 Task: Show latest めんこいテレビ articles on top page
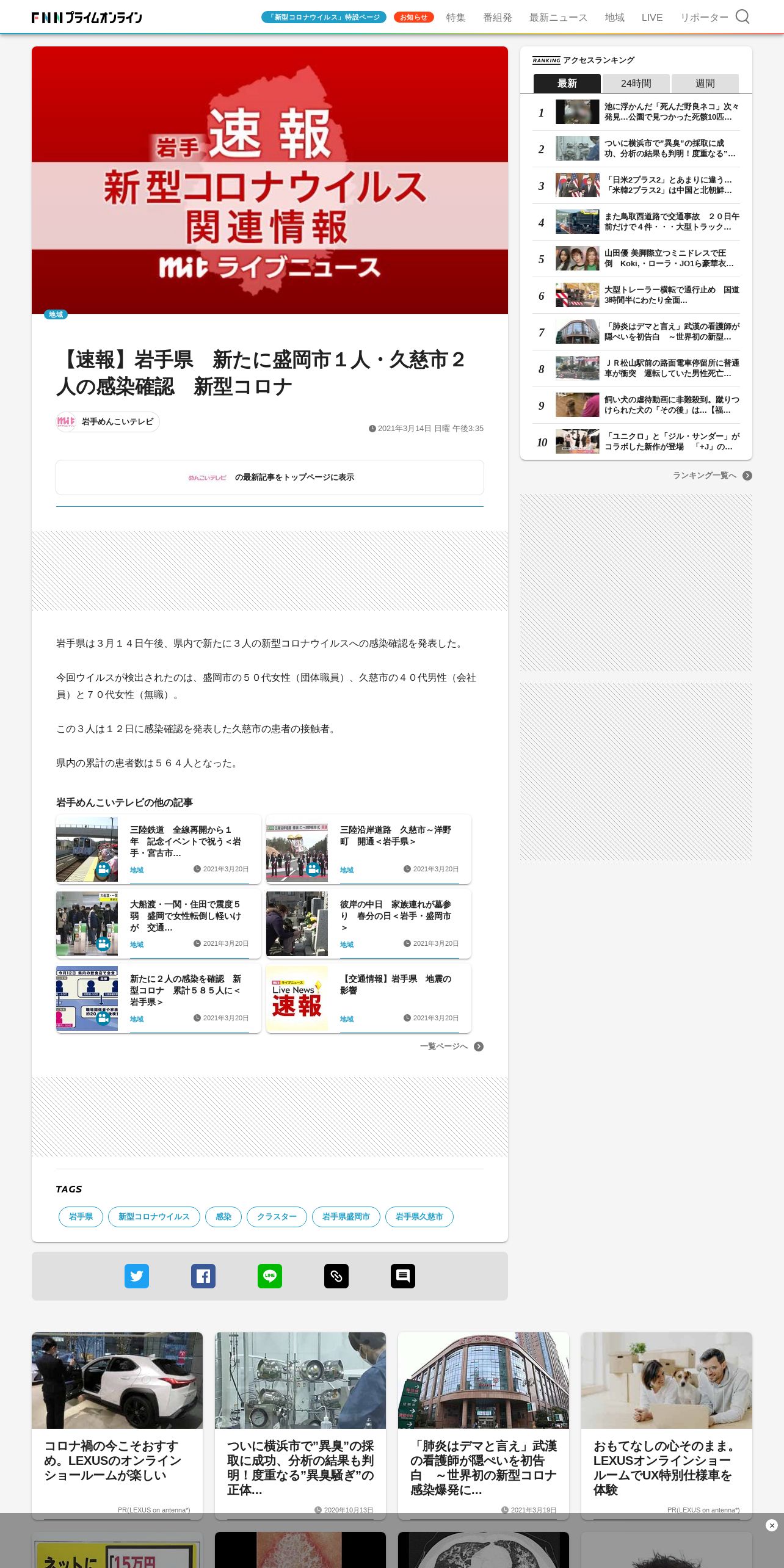point(270,477)
